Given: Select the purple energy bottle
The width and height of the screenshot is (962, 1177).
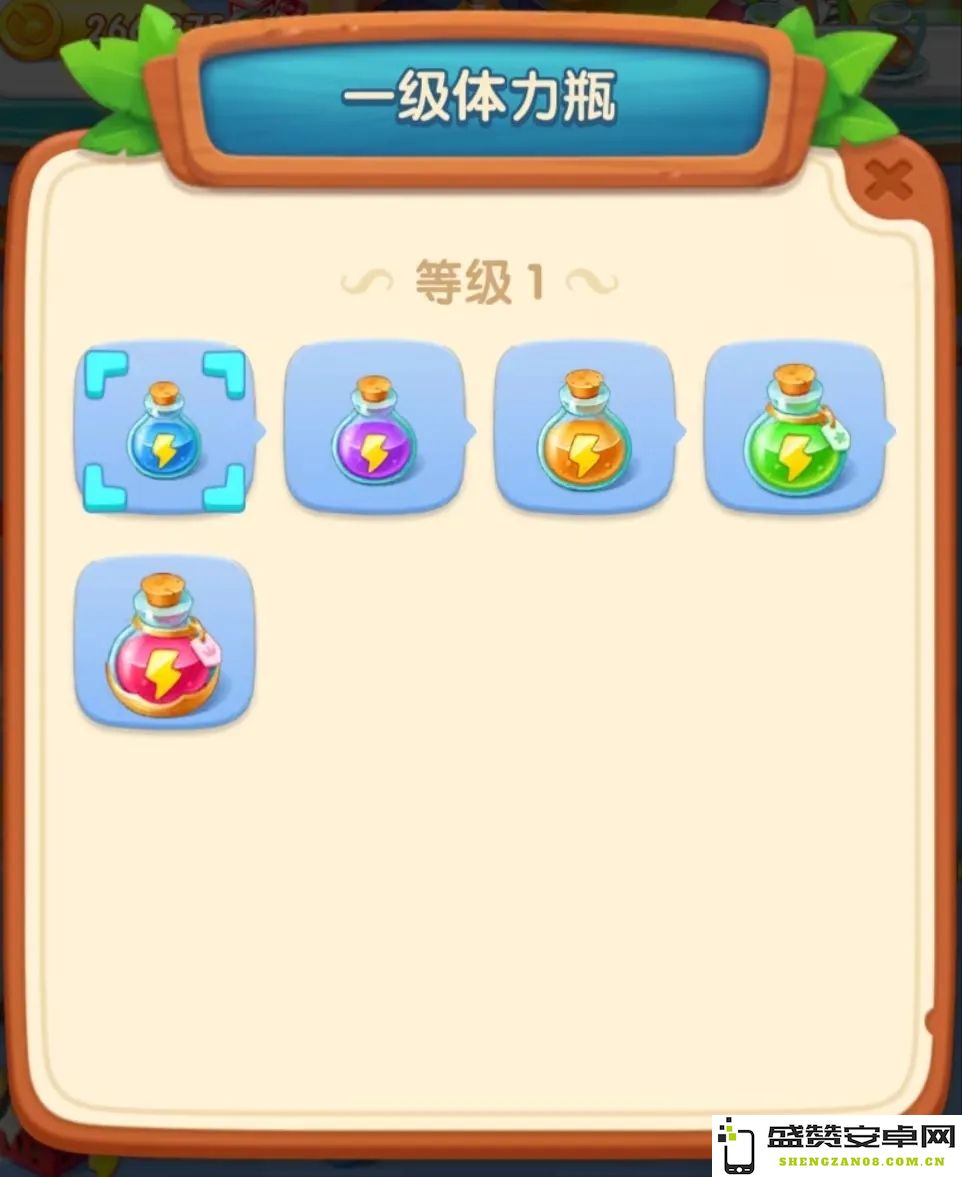Looking at the screenshot, I should click(374, 428).
